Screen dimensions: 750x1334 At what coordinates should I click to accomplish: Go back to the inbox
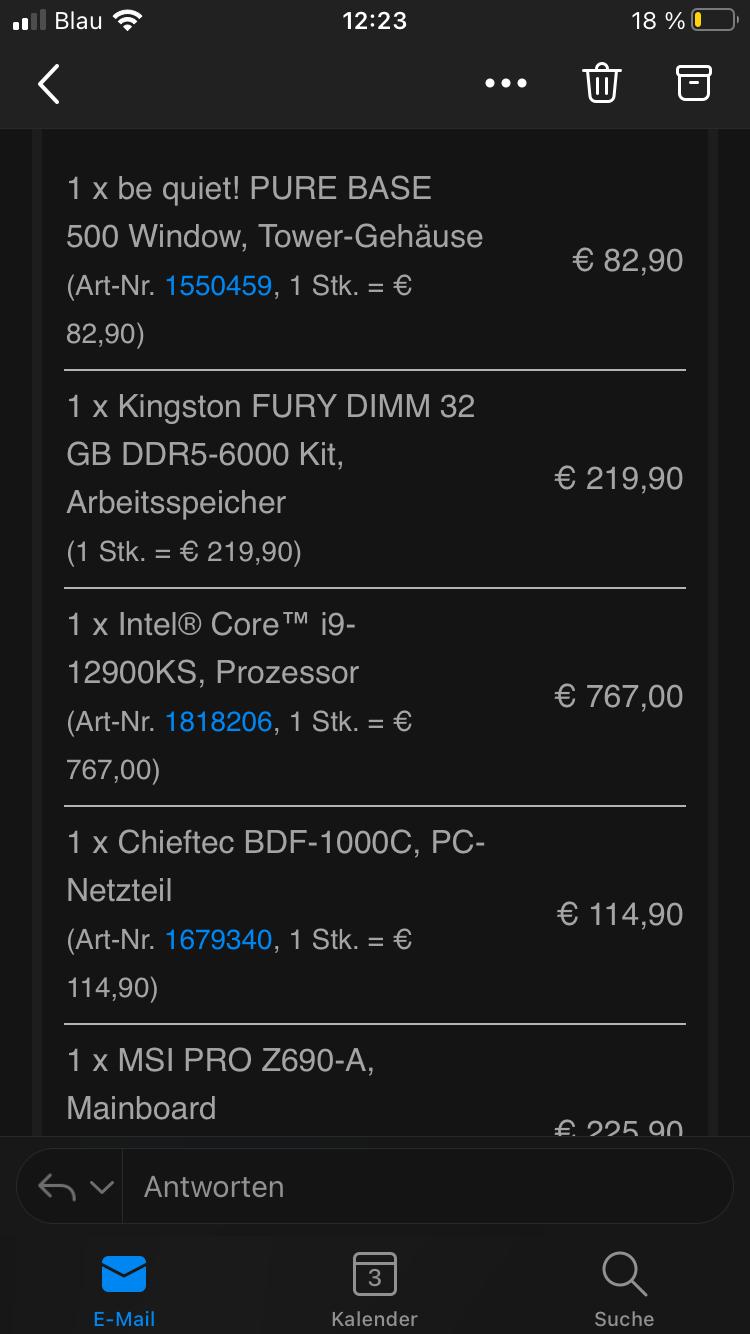pyautogui.click(x=49, y=84)
